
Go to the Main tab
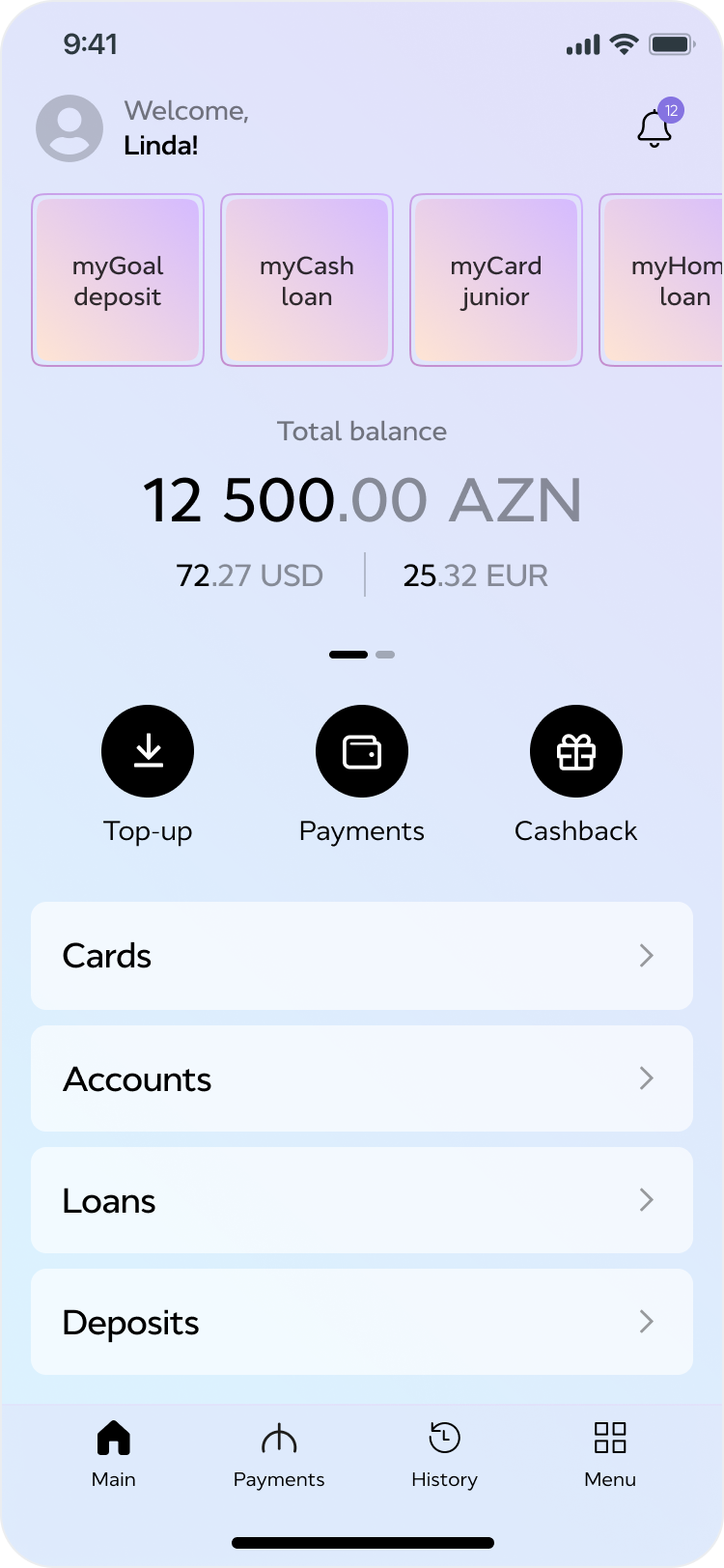coord(114,1453)
